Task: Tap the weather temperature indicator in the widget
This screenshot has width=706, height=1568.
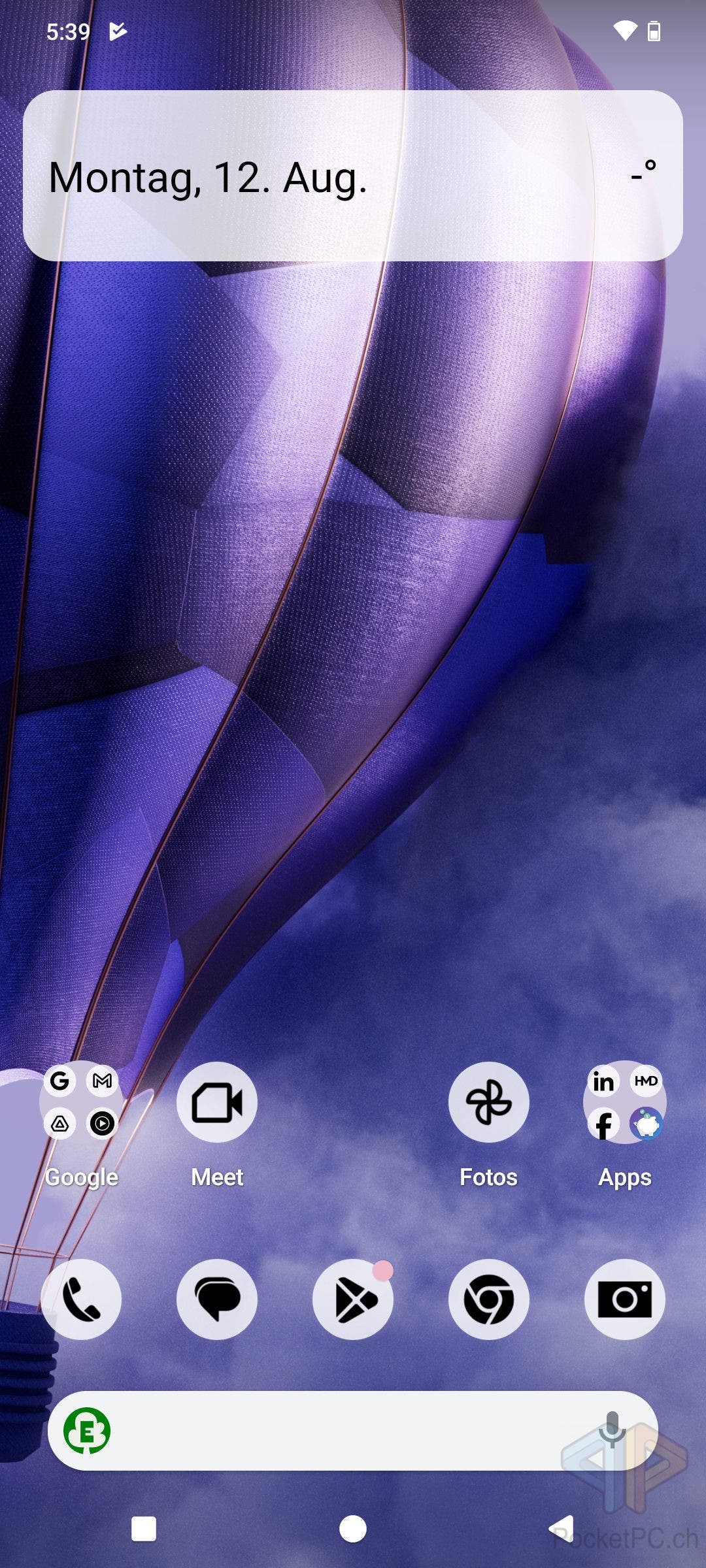Action: [644, 172]
